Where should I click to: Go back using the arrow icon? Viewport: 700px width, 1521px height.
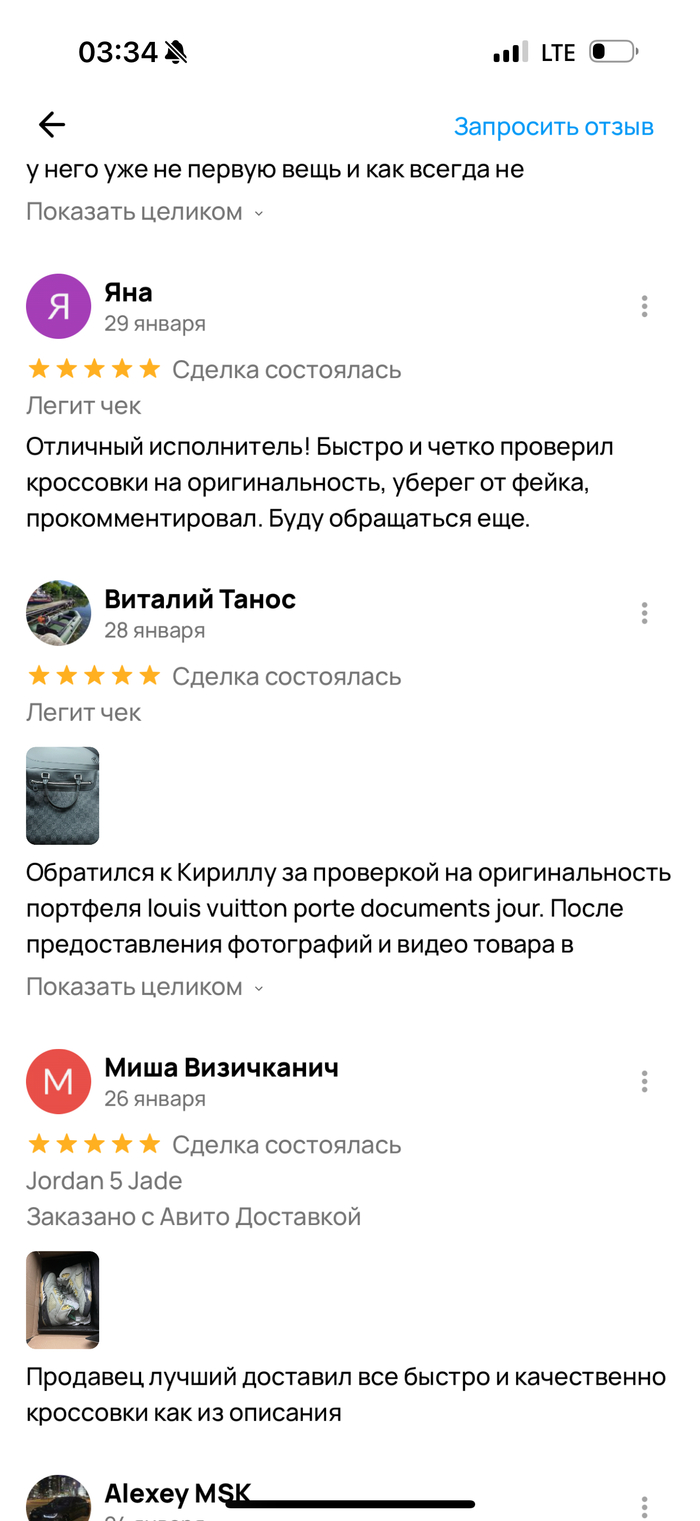click(x=52, y=125)
